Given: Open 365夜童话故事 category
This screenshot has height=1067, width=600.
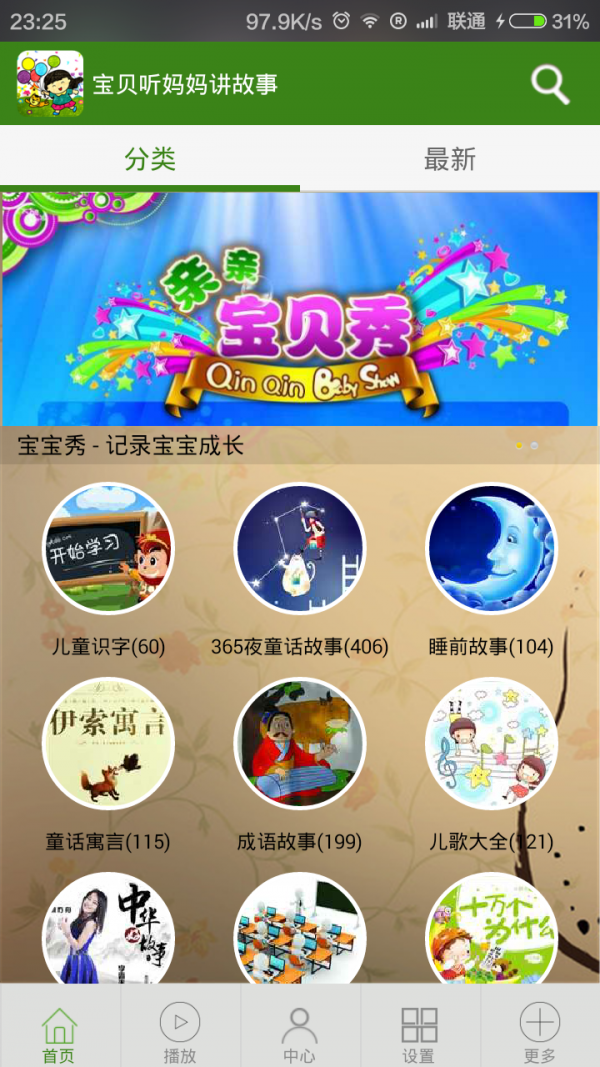Looking at the screenshot, I should coord(300,549).
